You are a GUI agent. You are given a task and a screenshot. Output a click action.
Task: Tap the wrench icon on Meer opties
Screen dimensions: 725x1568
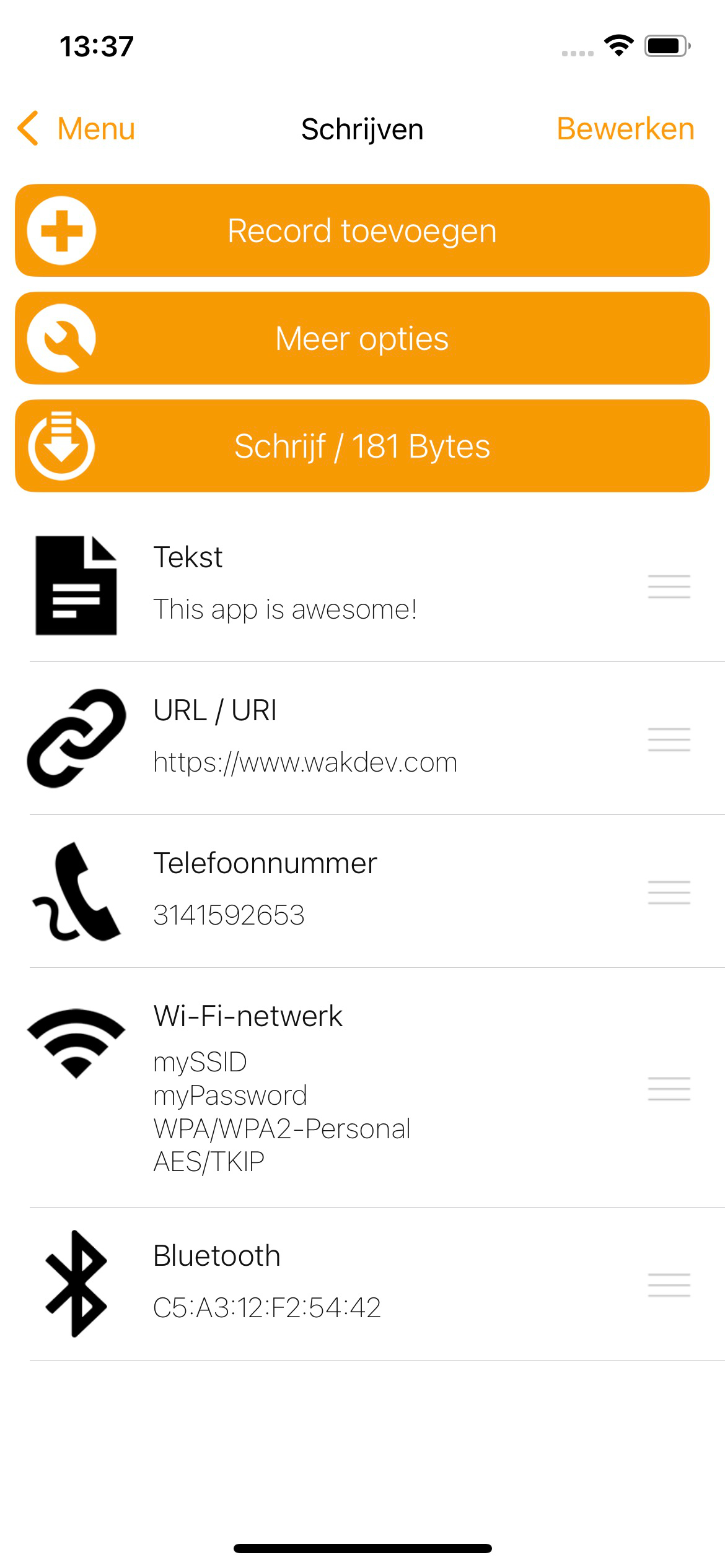click(x=61, y=338)
